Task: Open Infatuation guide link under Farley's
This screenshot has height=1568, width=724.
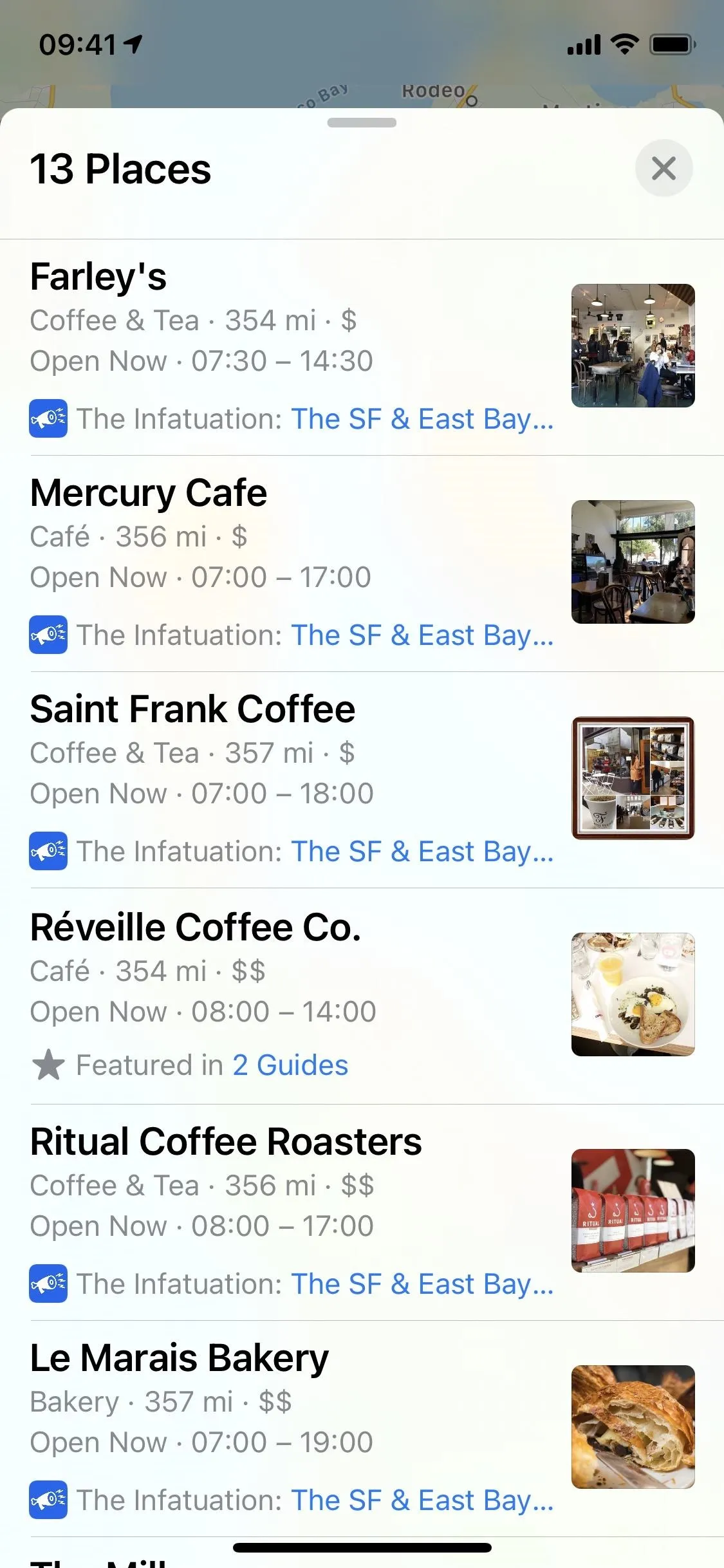Action: click(x=422, y=419)
